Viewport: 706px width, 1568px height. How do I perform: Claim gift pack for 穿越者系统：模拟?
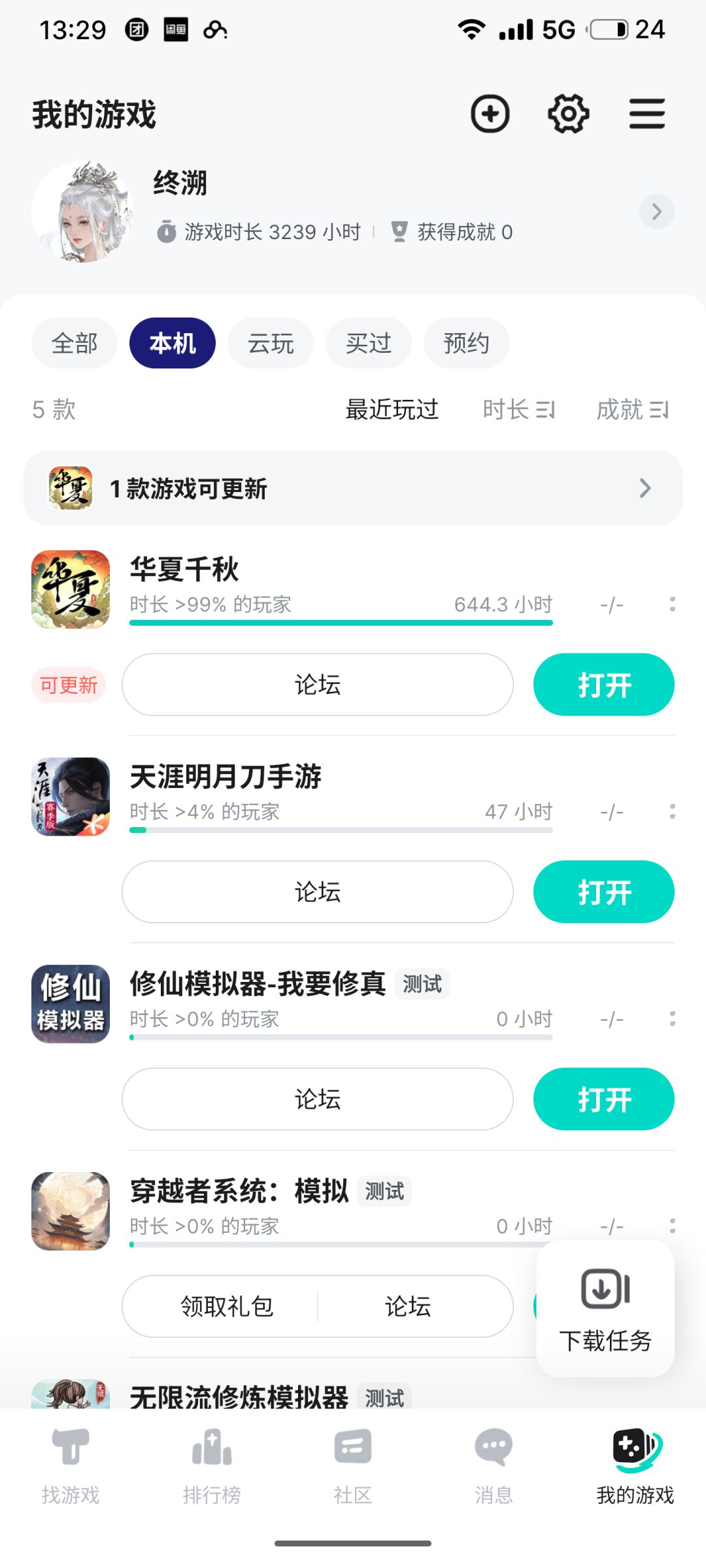point(226,1306)
